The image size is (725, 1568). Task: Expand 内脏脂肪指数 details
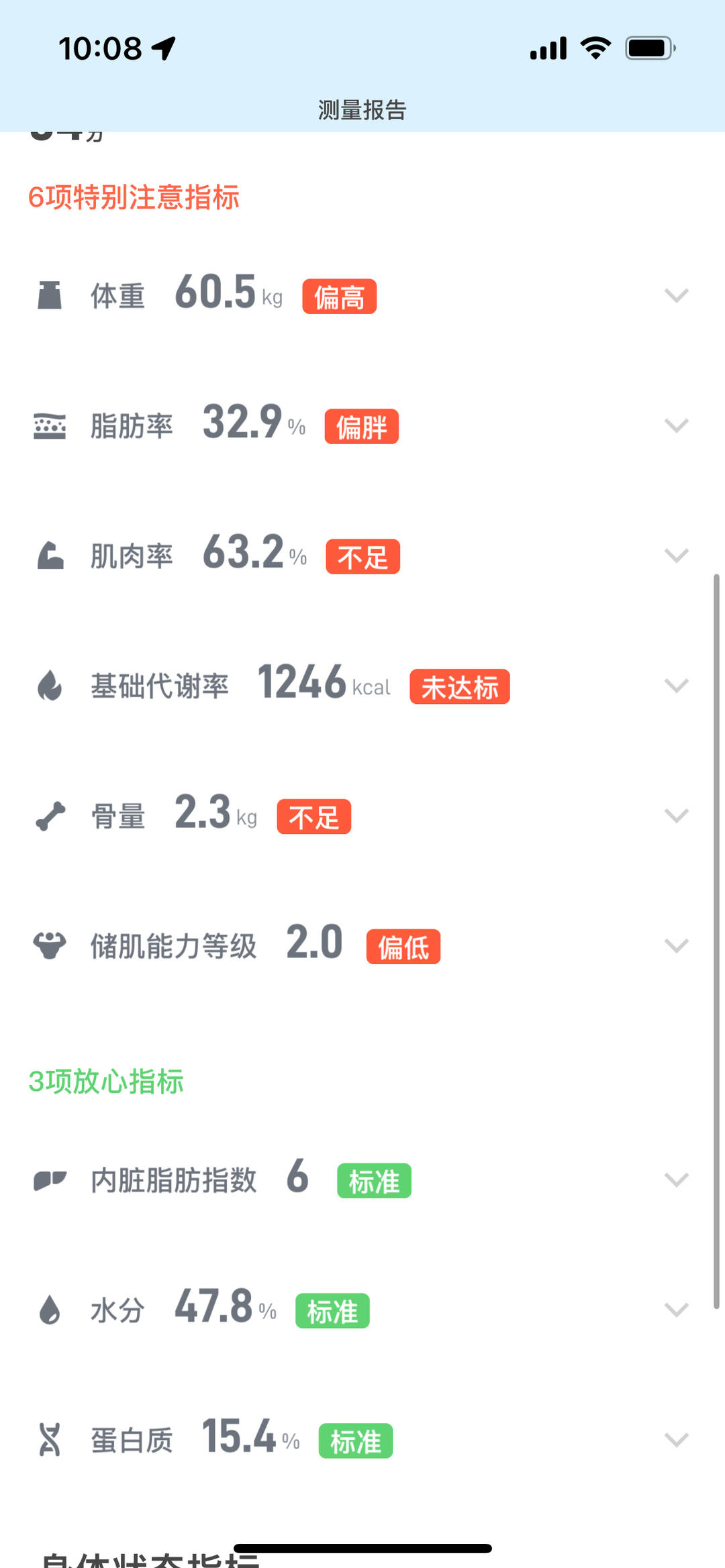(676, 1180)
